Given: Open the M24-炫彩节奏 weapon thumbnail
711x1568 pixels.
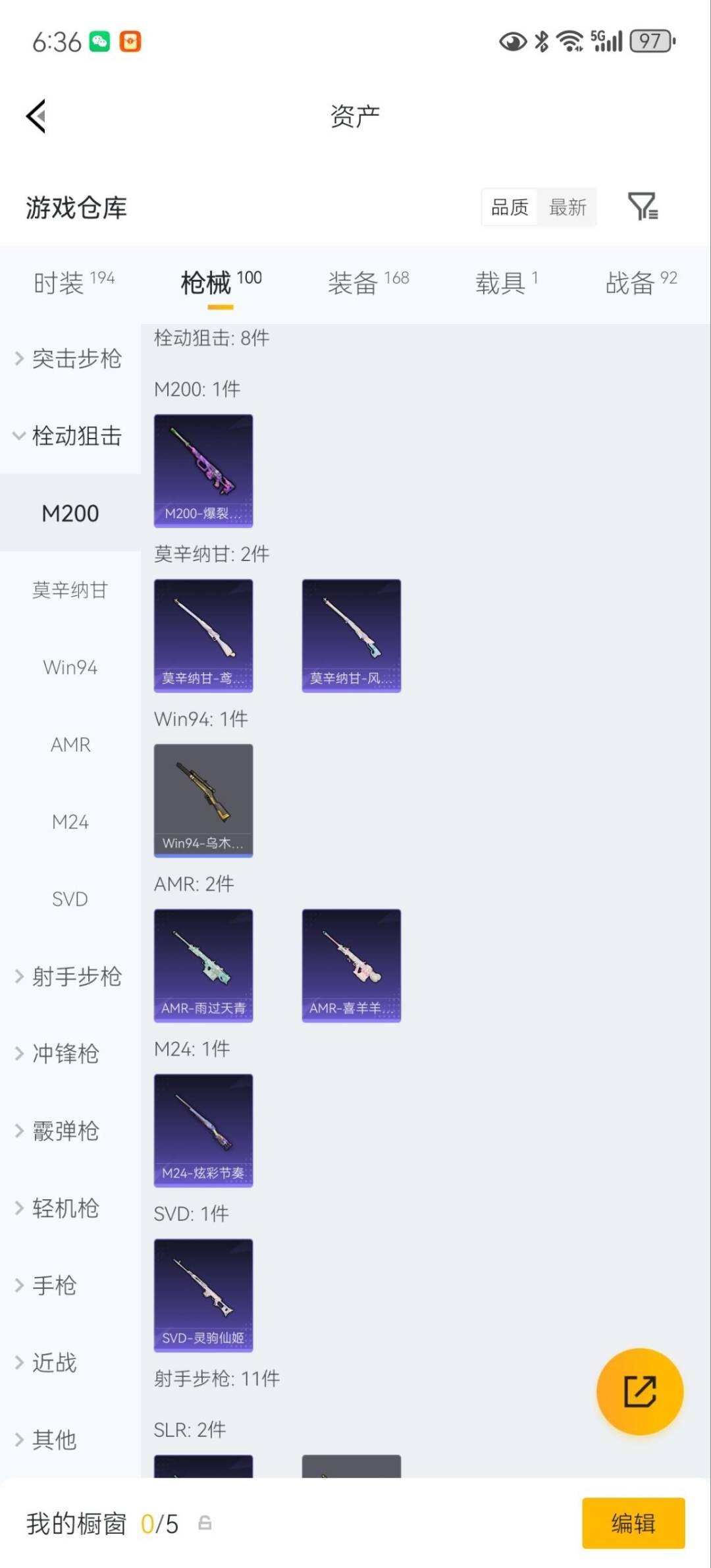Looking at the screenshot, I should click(203, 1130).
